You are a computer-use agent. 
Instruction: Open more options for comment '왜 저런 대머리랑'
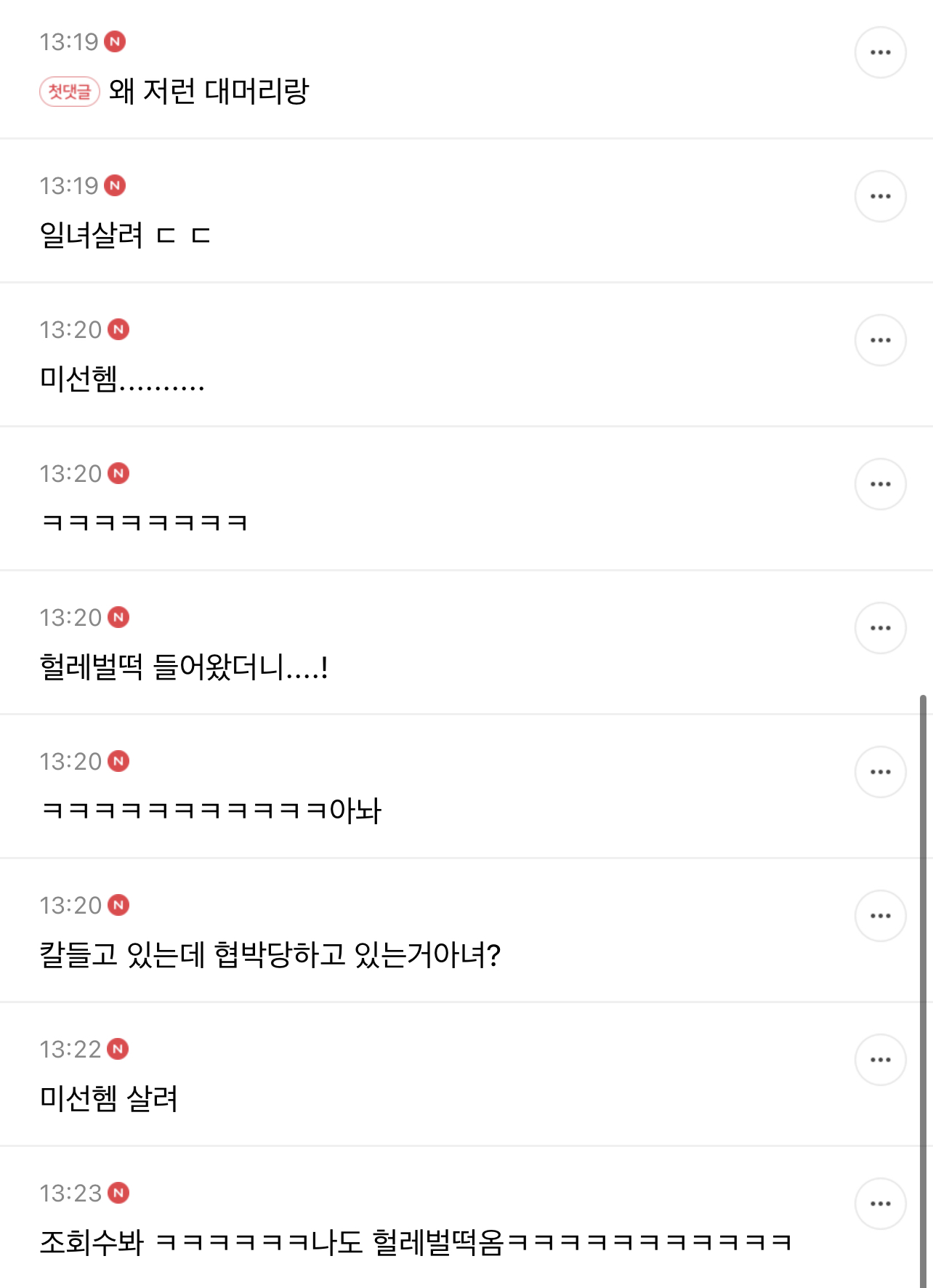(x=880, y=52)
